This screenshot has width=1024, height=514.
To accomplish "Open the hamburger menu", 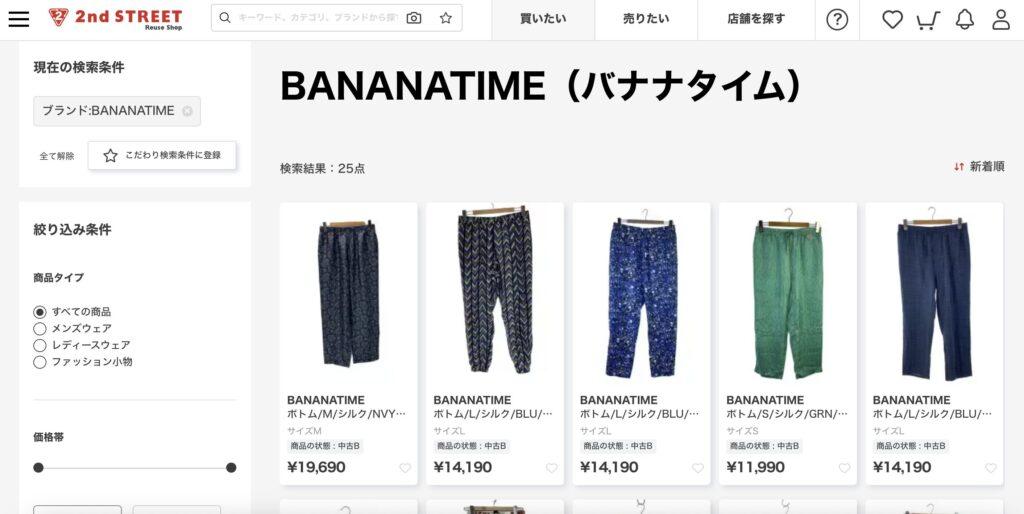I will coord(18,19).
